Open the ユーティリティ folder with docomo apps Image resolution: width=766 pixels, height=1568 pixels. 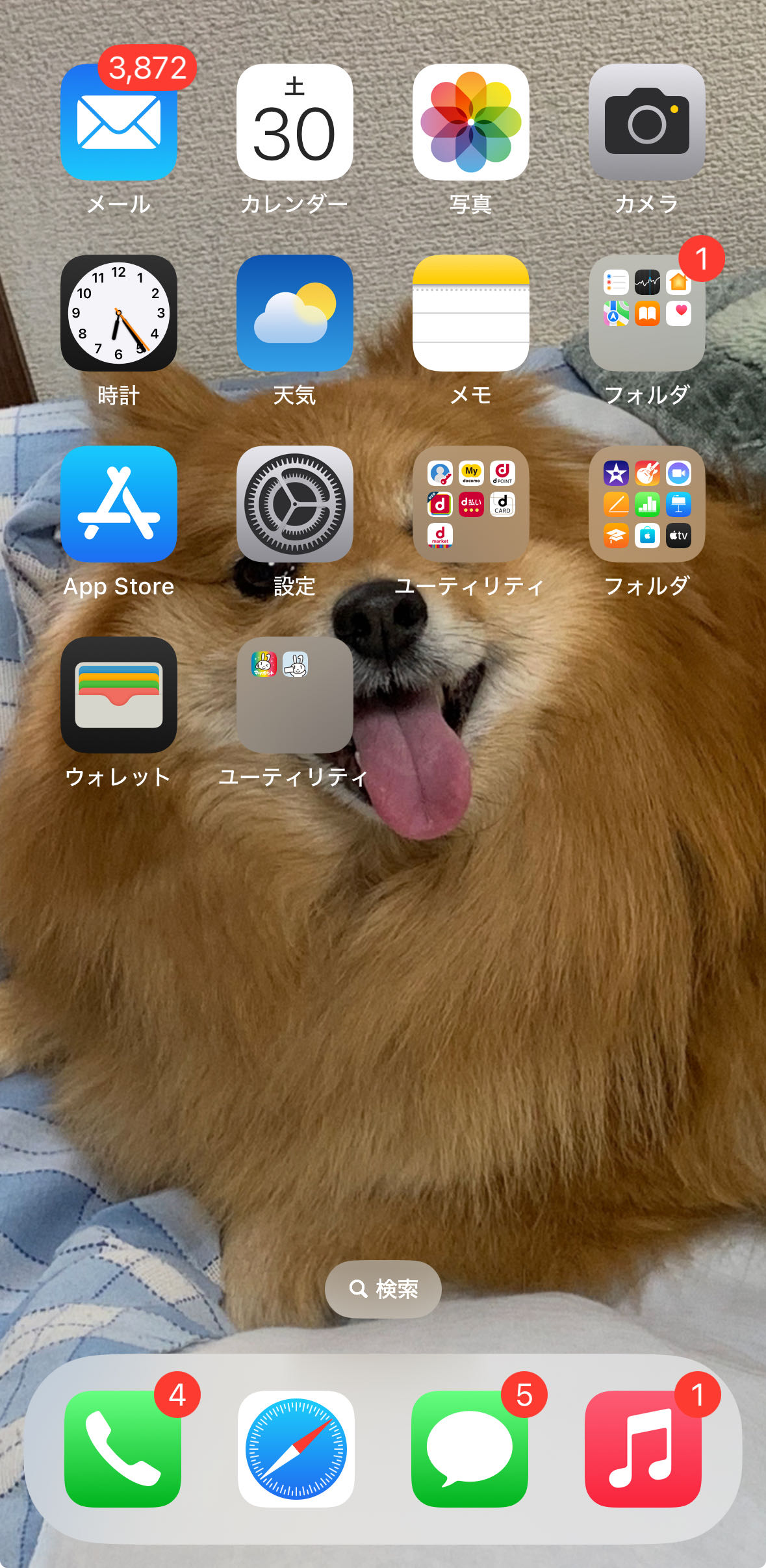pos(471,504)
